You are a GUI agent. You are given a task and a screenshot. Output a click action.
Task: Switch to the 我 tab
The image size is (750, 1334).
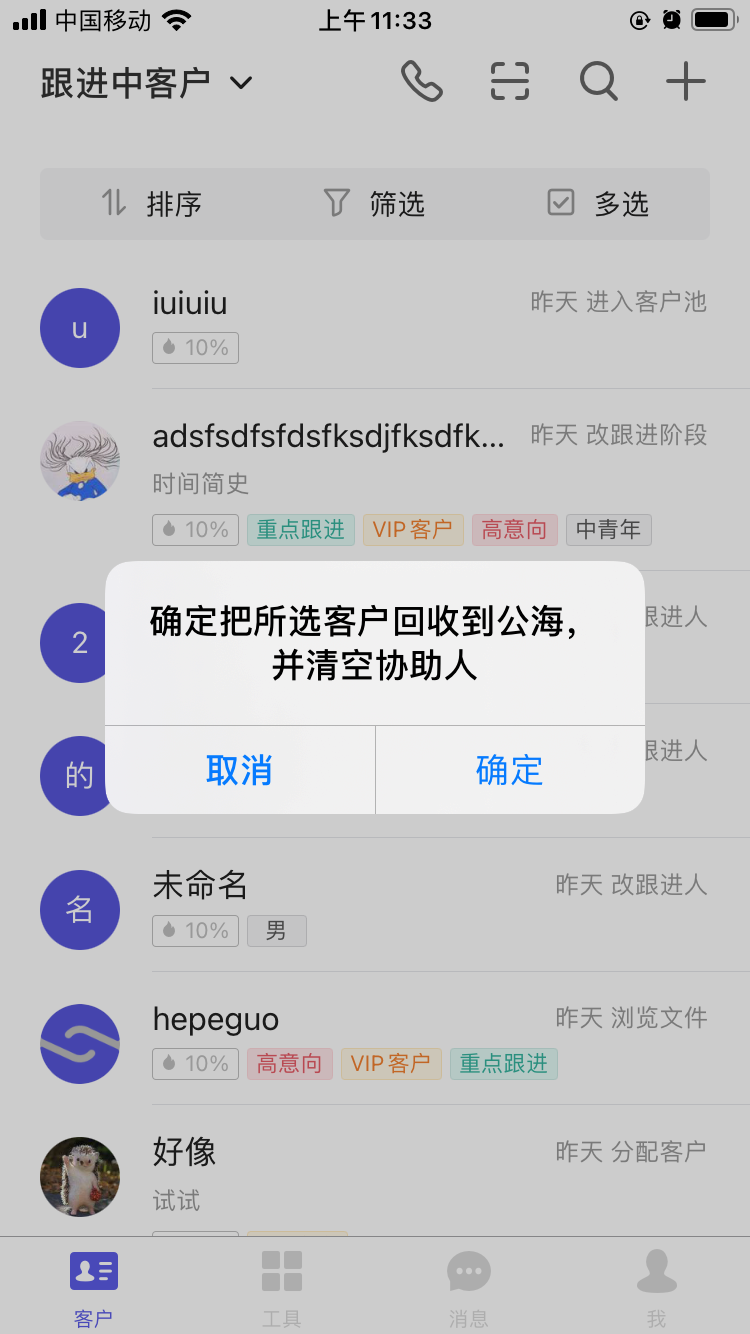(x=656, y=1287)
